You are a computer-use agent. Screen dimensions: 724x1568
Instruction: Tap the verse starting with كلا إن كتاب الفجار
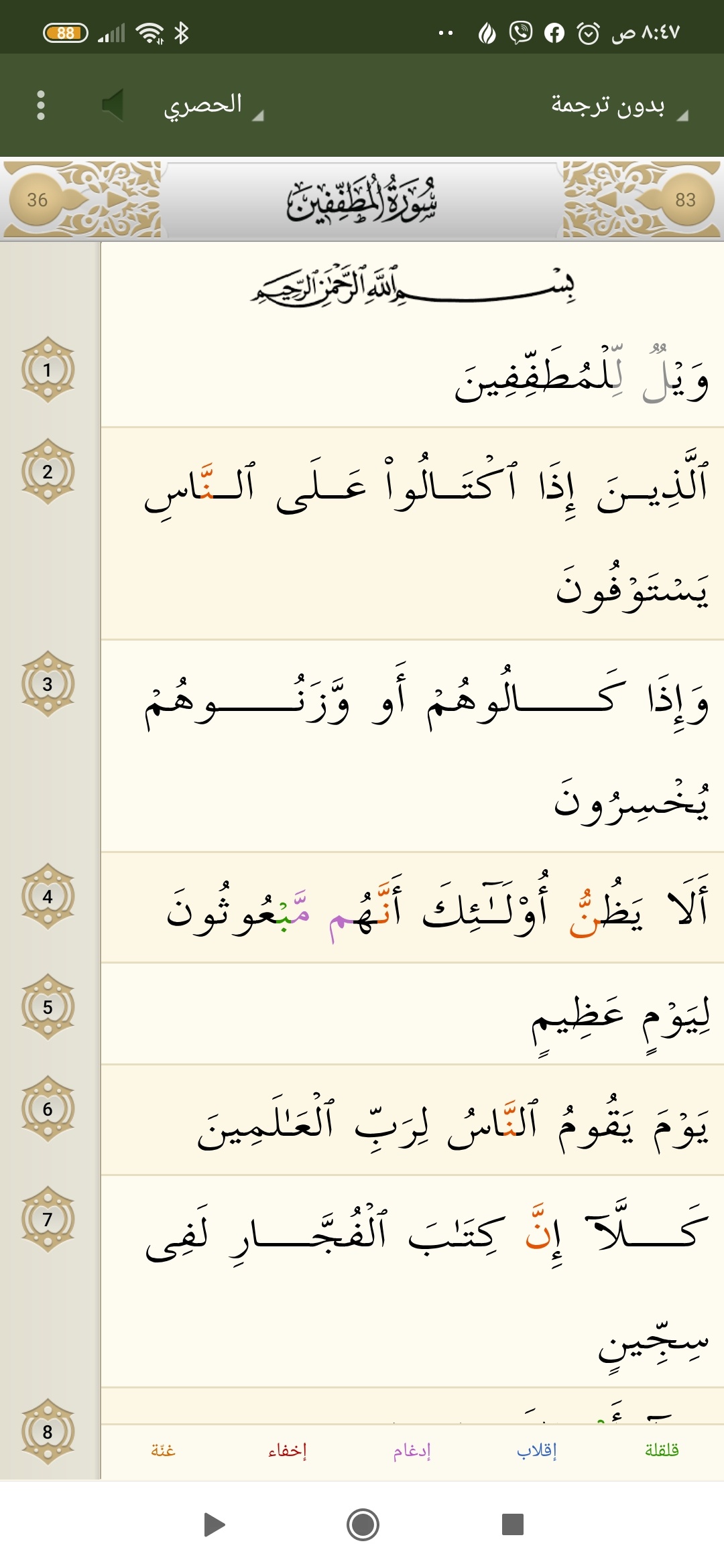(x=412, y=1281)
